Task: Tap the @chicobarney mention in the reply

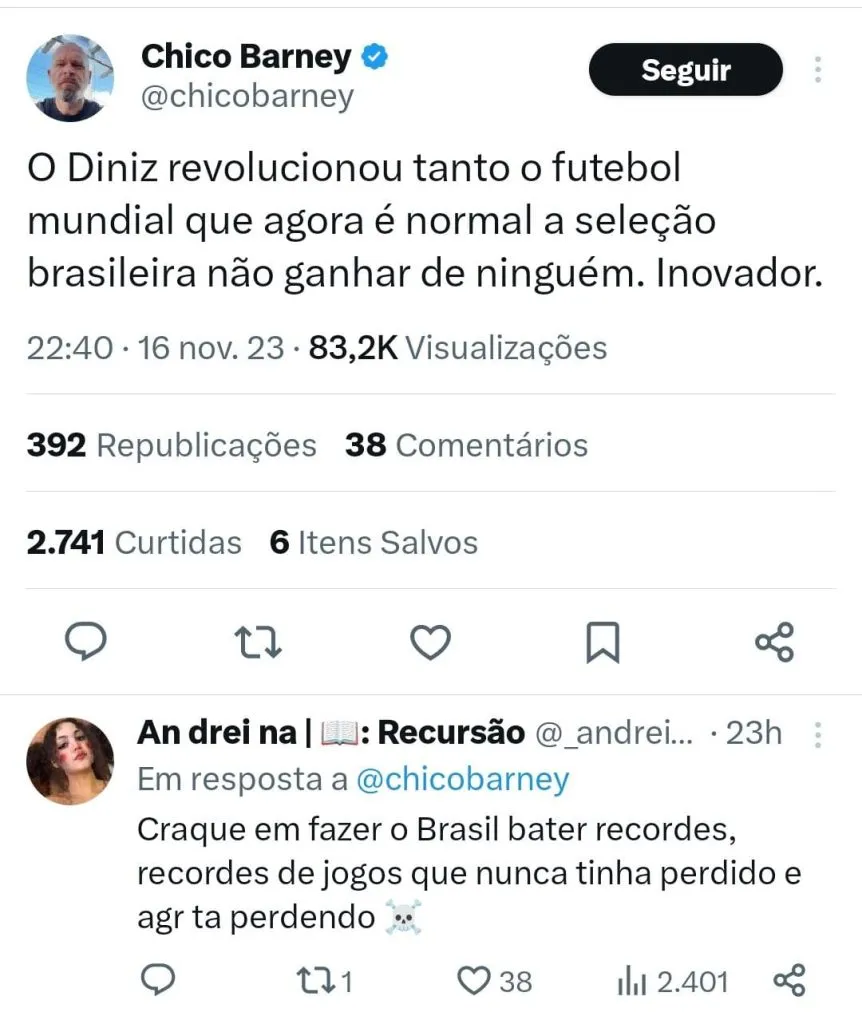Action: [462, 780]
